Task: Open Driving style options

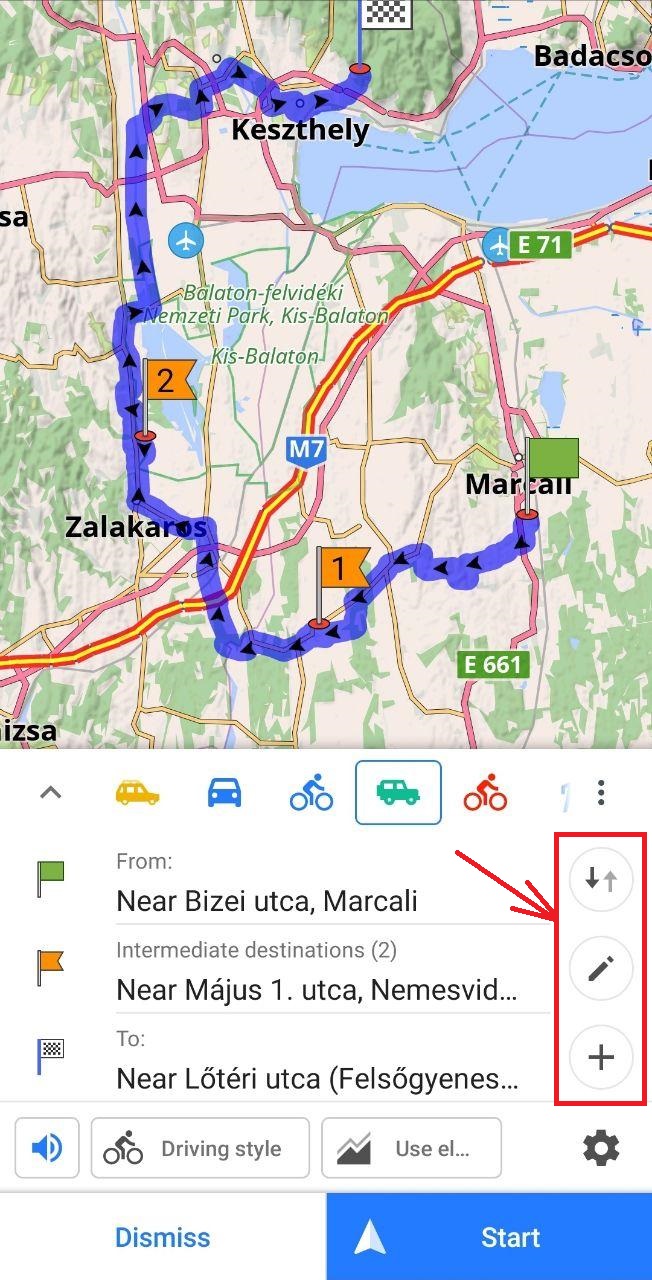Action: 200,1148
